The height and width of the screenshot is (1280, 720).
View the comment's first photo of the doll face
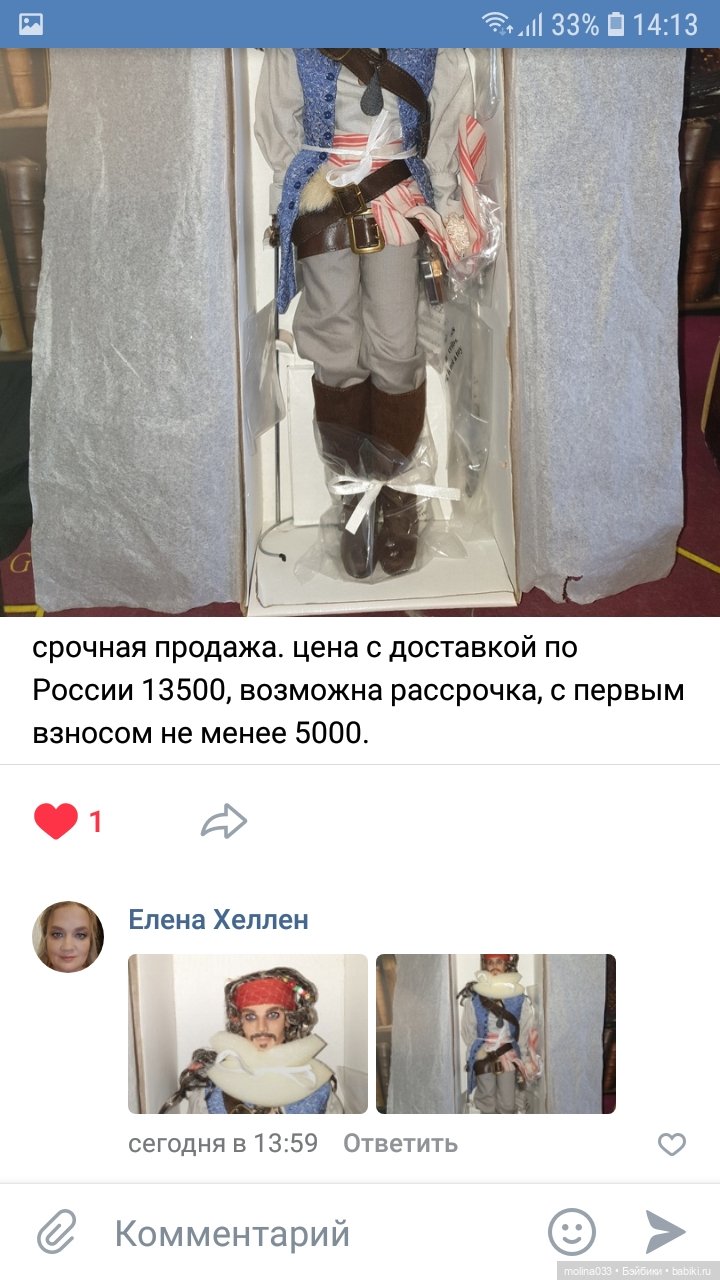(248, 1034)
